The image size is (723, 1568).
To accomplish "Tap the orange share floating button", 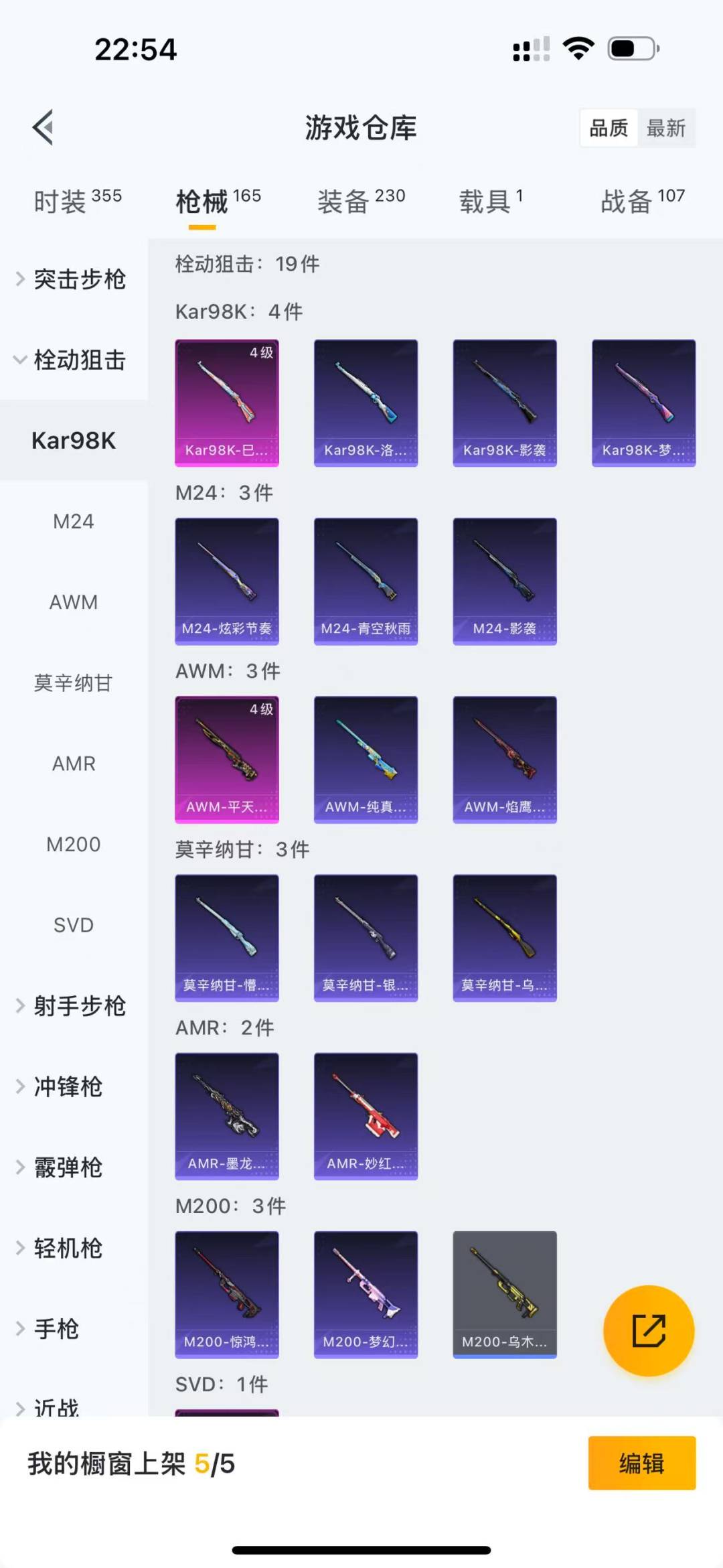I will (649, 1330).
